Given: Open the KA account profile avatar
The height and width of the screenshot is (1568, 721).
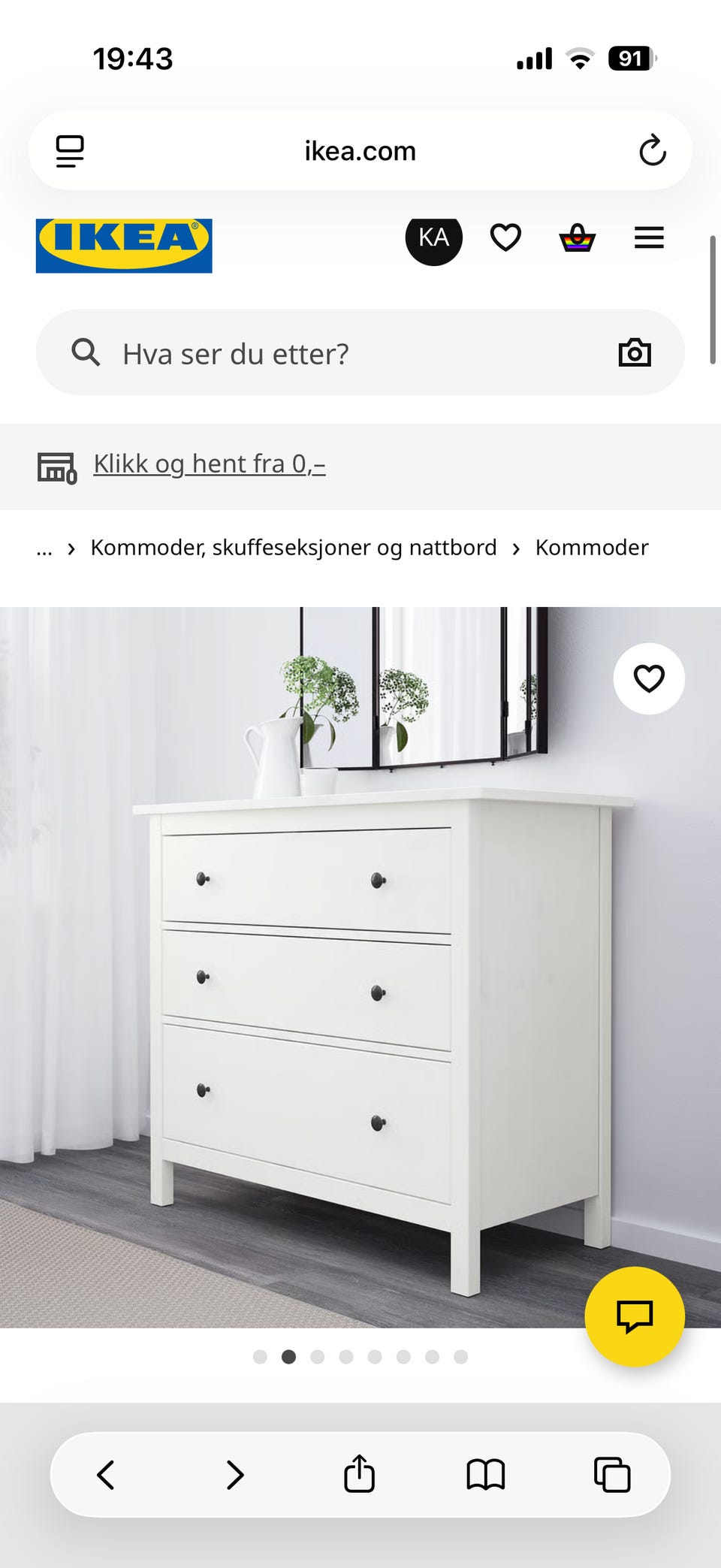Looking at the screenshot, I should coord(434,238).
